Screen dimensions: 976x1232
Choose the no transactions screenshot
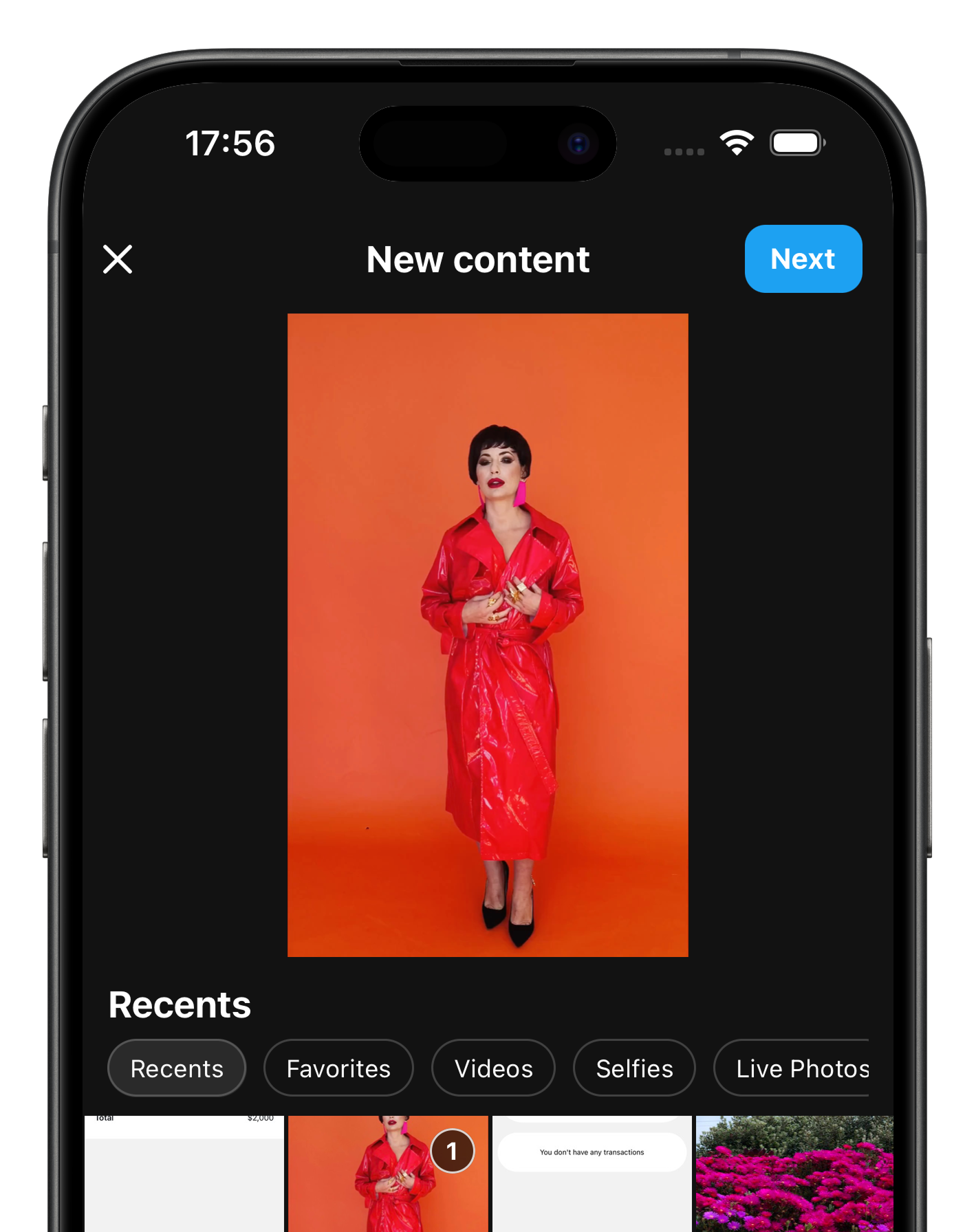coord(592,1176)
